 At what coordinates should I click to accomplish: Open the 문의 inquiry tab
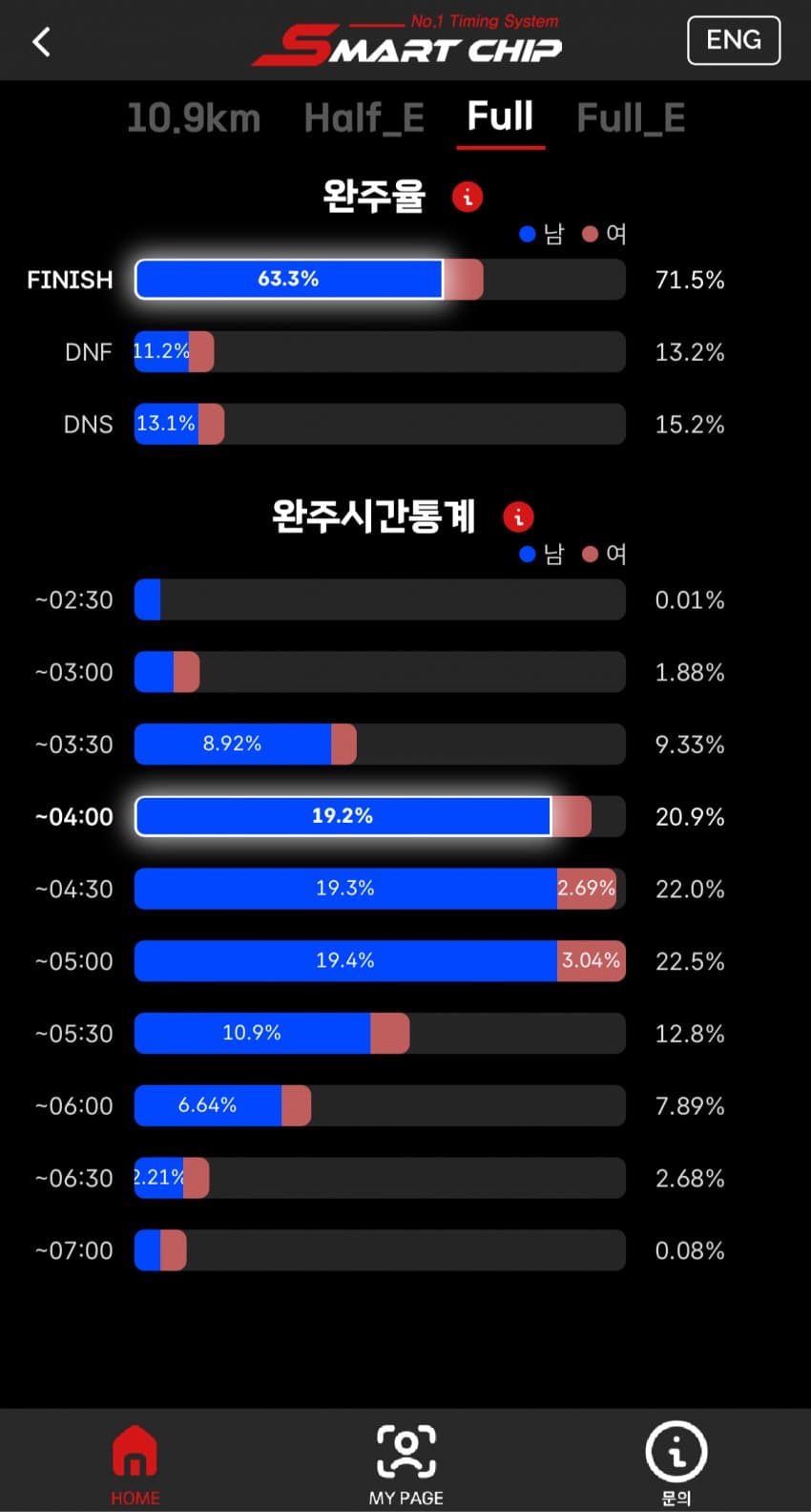tap(676, 1462)
